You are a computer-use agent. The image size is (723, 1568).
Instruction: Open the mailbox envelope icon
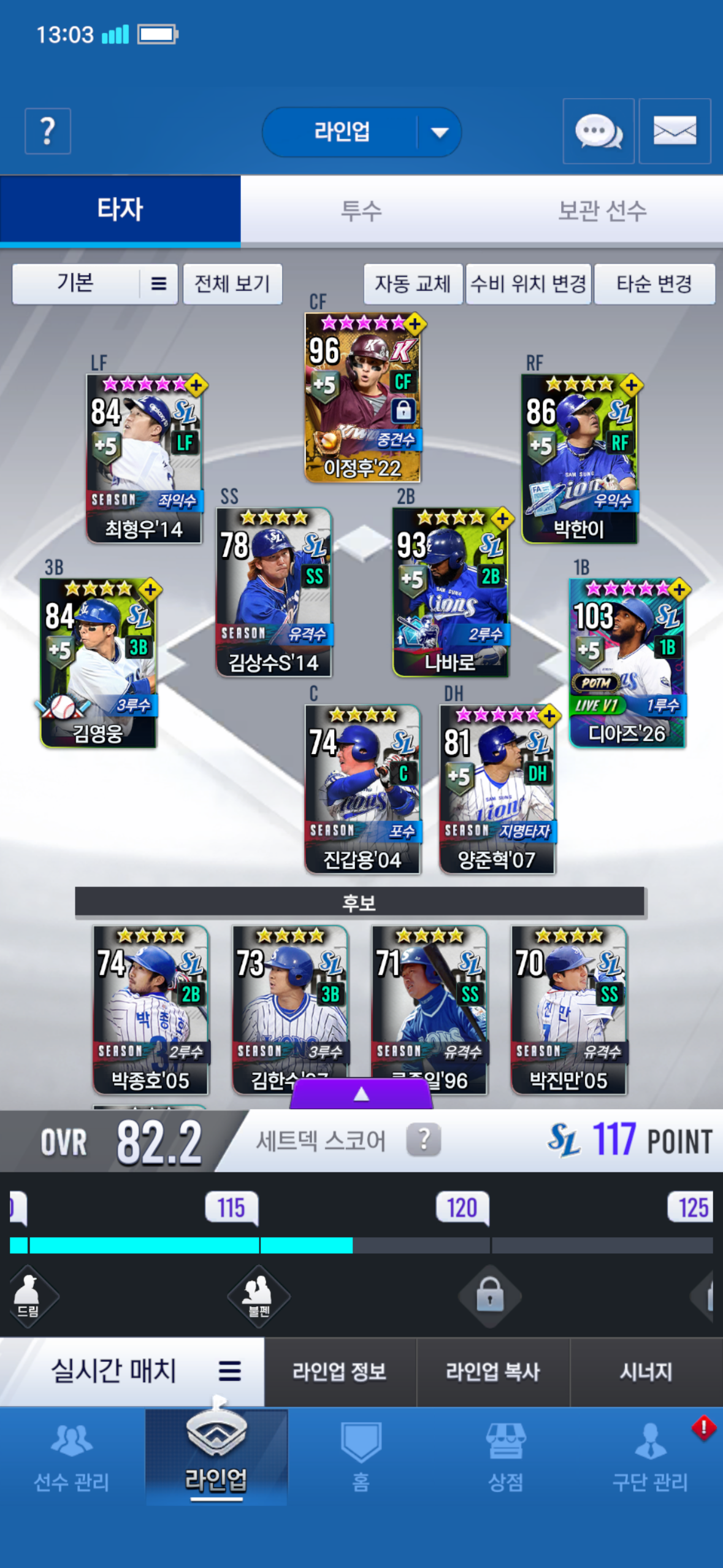click(675, 131)
